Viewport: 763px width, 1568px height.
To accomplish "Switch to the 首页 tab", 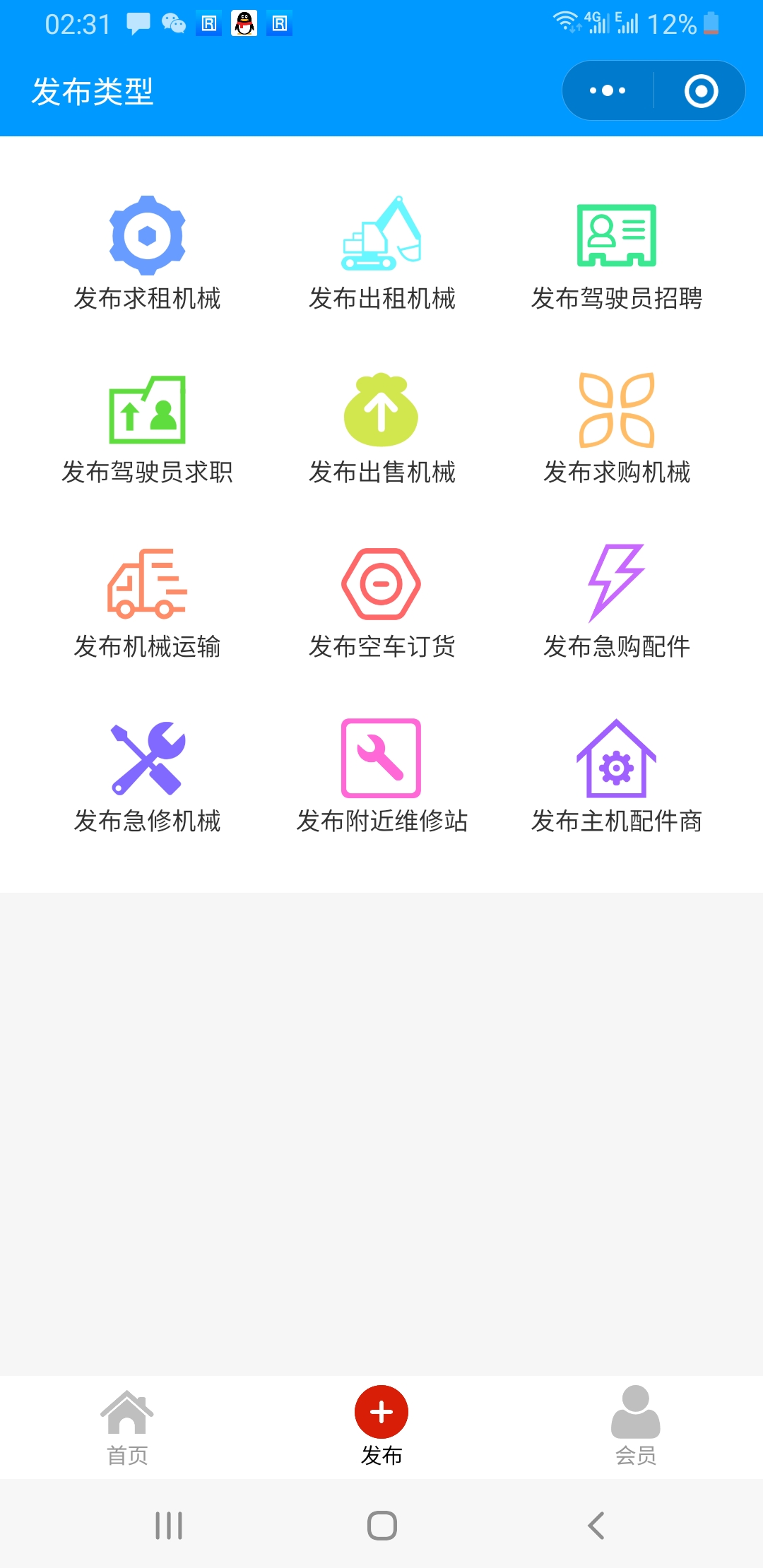I will coord(127,1427).
